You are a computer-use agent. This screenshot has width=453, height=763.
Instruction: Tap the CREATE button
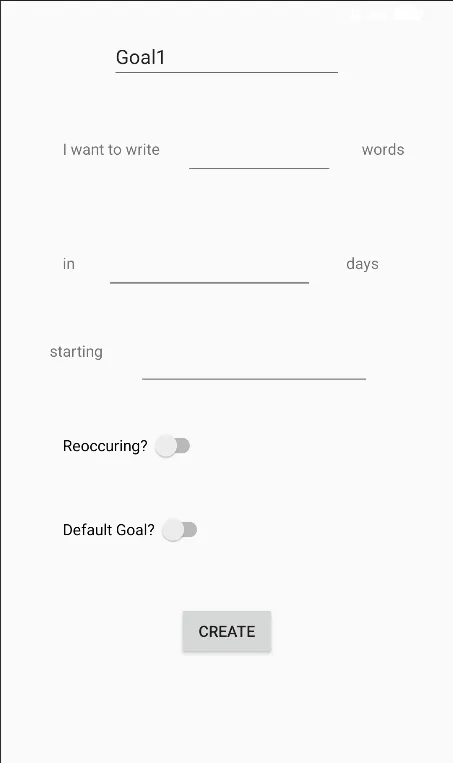tap(227, 631)
